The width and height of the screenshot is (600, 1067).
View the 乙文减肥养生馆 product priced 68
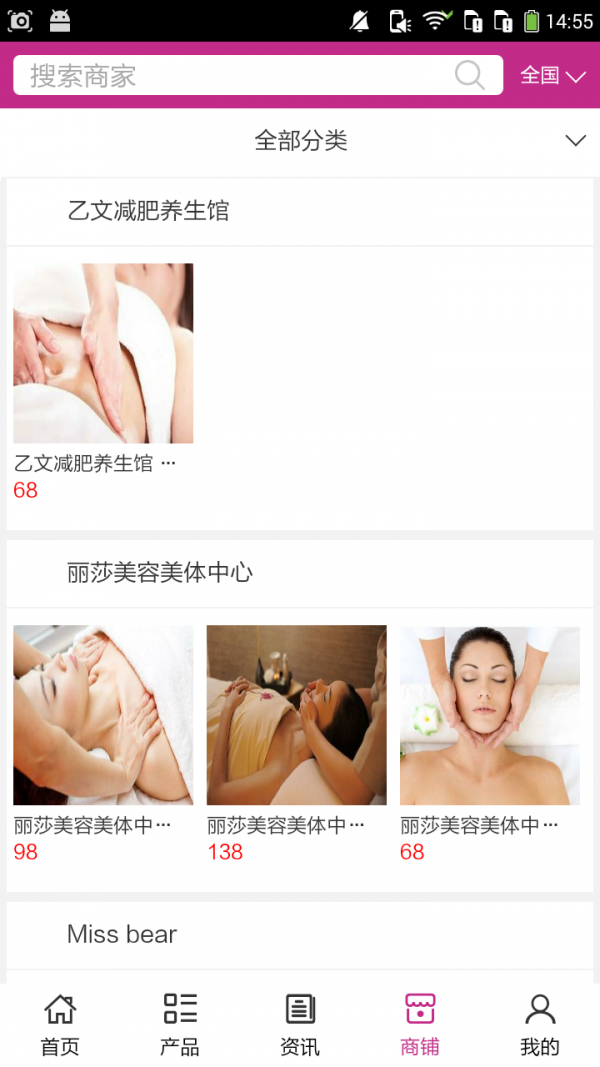[103, 354]
